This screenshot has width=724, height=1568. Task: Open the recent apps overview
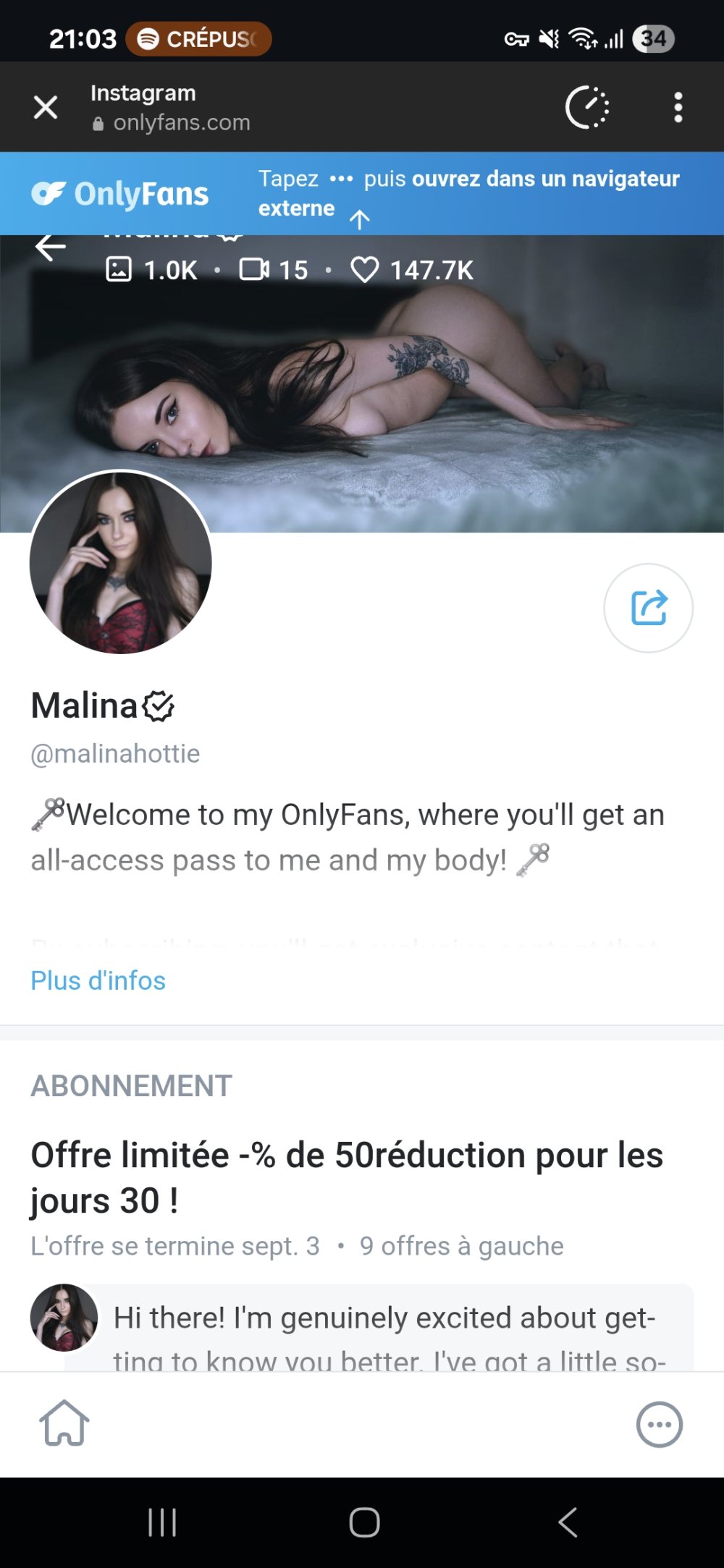click(162, 1522)
